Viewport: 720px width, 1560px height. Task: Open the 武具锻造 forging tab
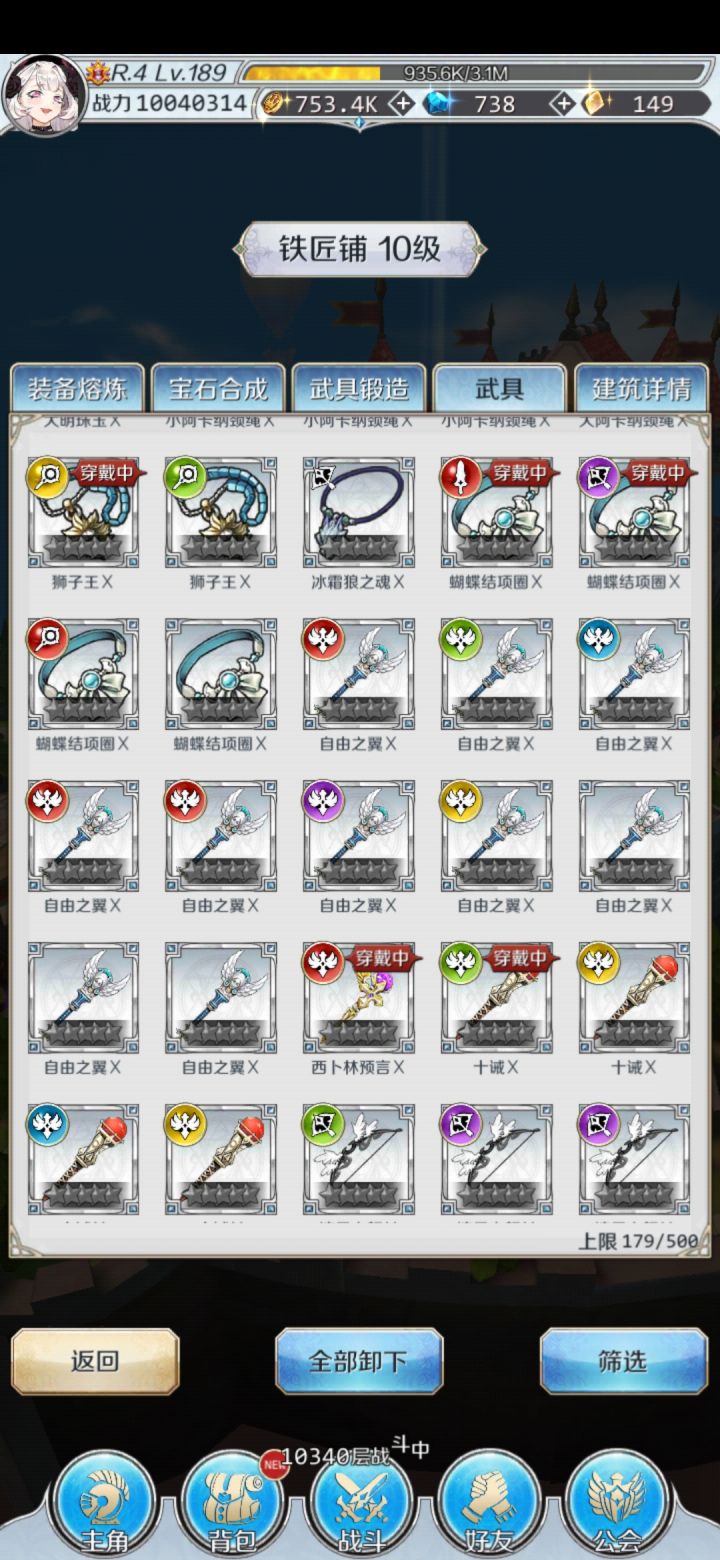click(x=360, y=390)
